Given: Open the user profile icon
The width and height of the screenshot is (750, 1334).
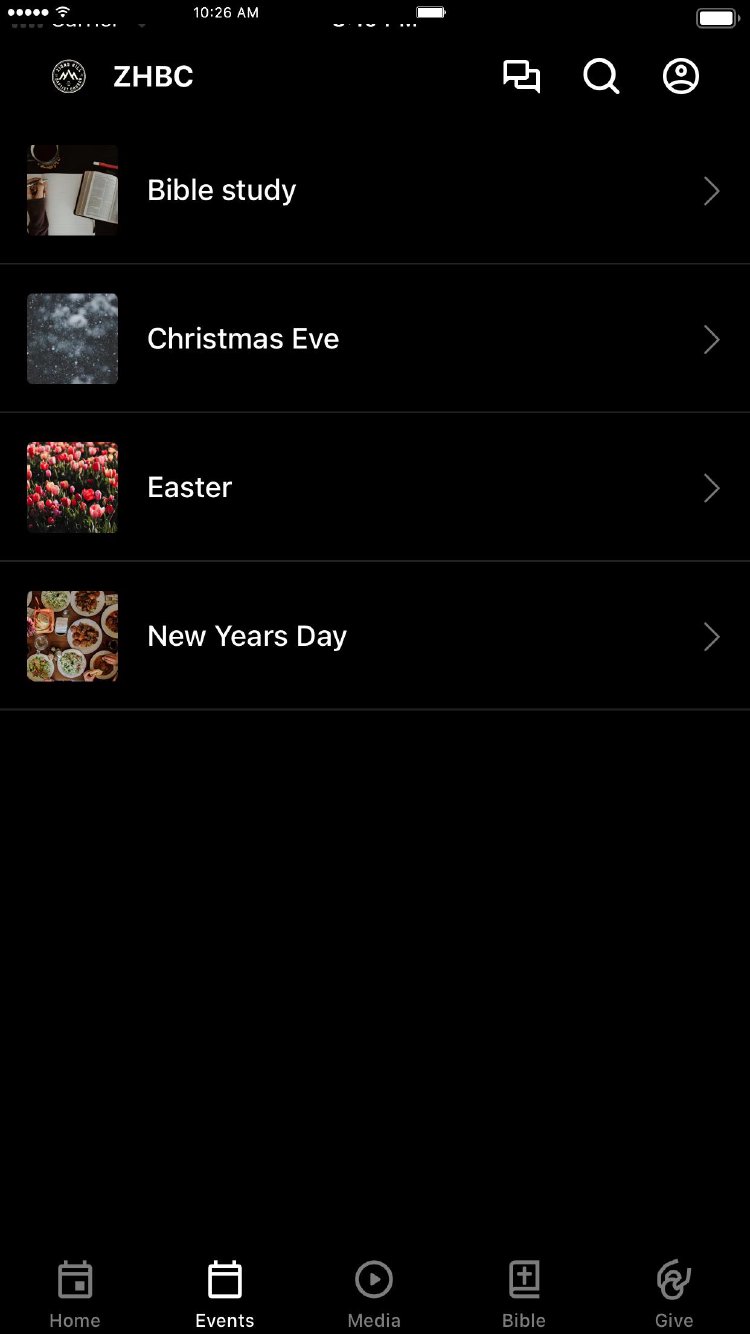Looking at the screenshot, I should click(x=681, y=77).
